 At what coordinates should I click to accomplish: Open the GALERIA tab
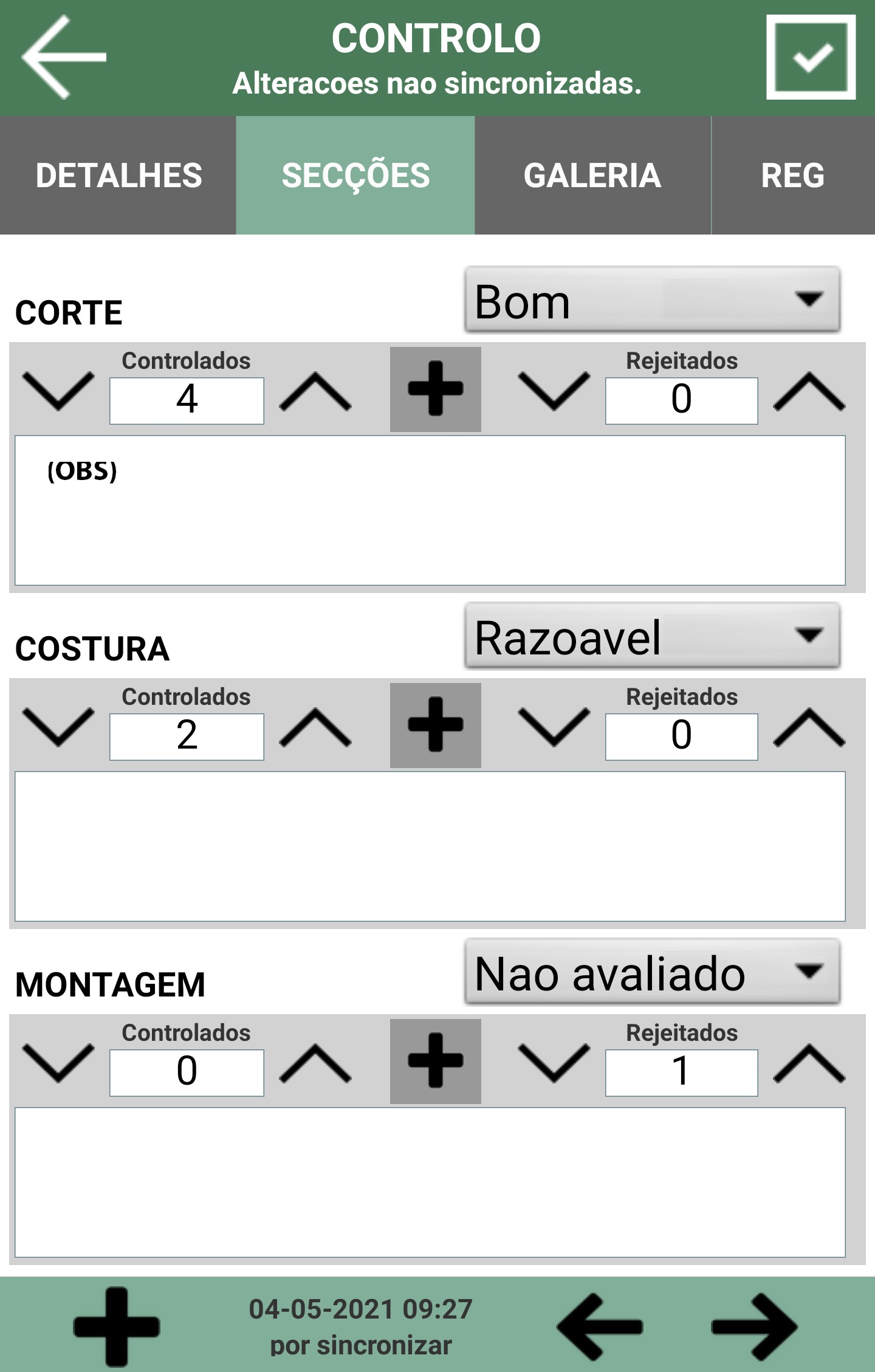tap(592, 176)
